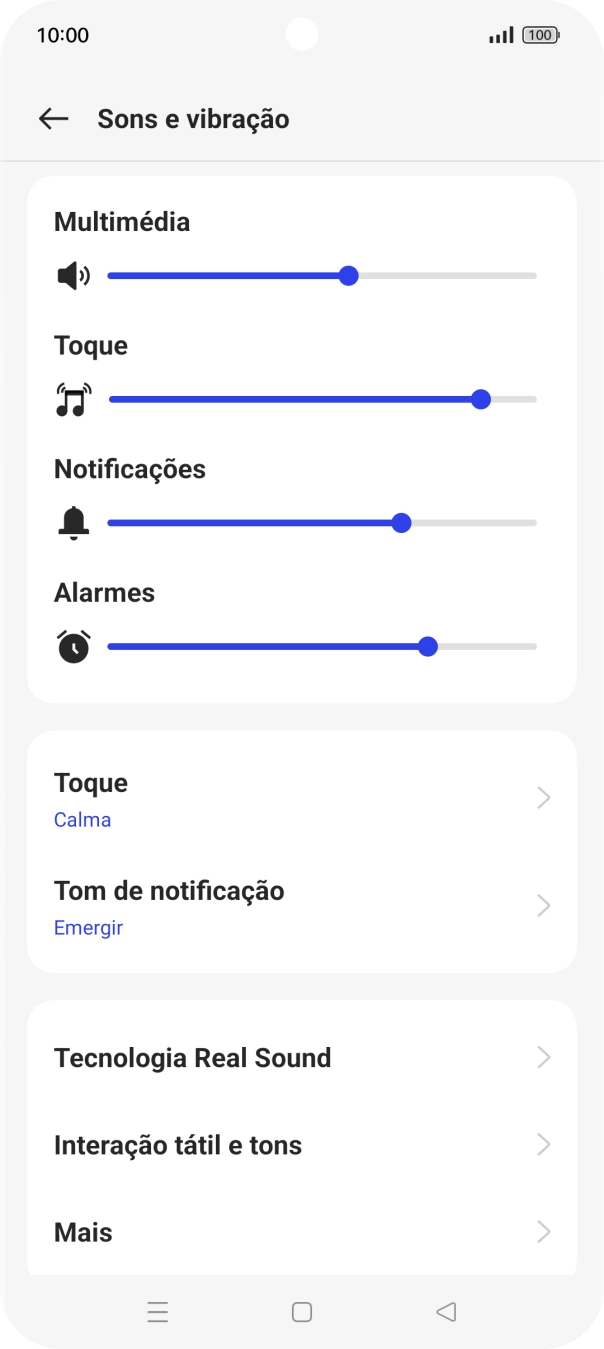Tap the Alarmes volume slider
Viewport: 604px width, 1349px height.
(x=321, y=647)
